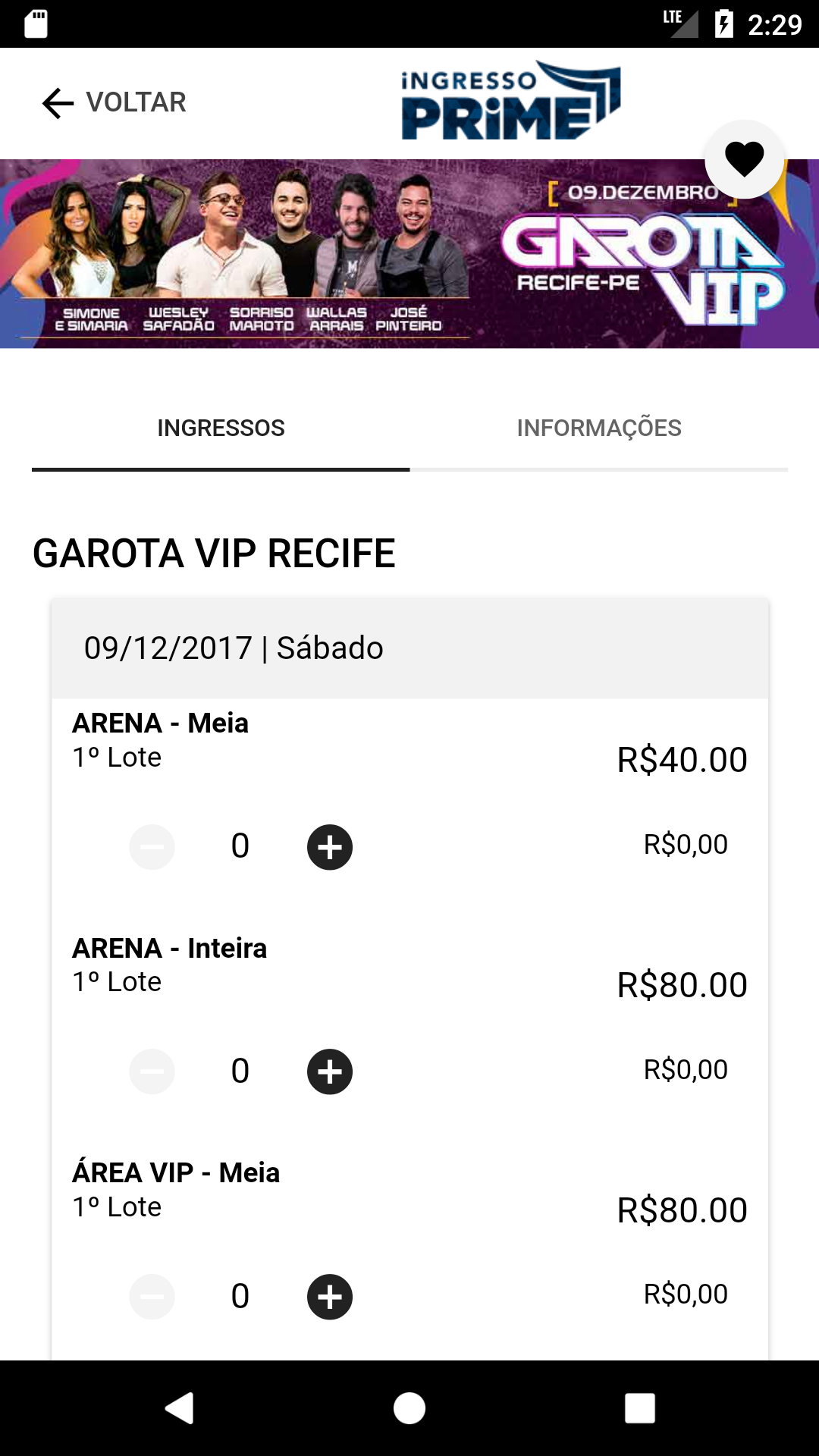
Task: Decrease ARENA - Inteira ticket quantity
Action: coord(152,1072)
